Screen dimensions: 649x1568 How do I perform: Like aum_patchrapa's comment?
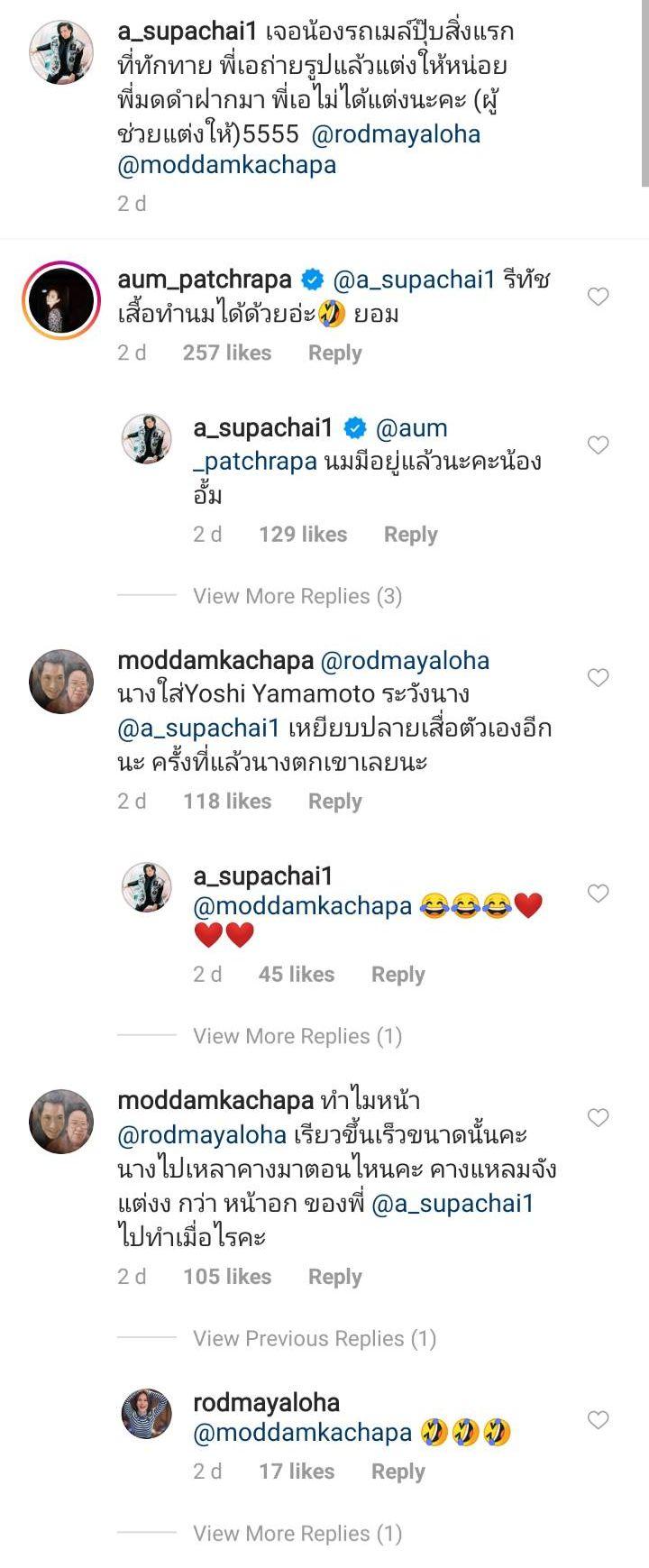point(598,297)
